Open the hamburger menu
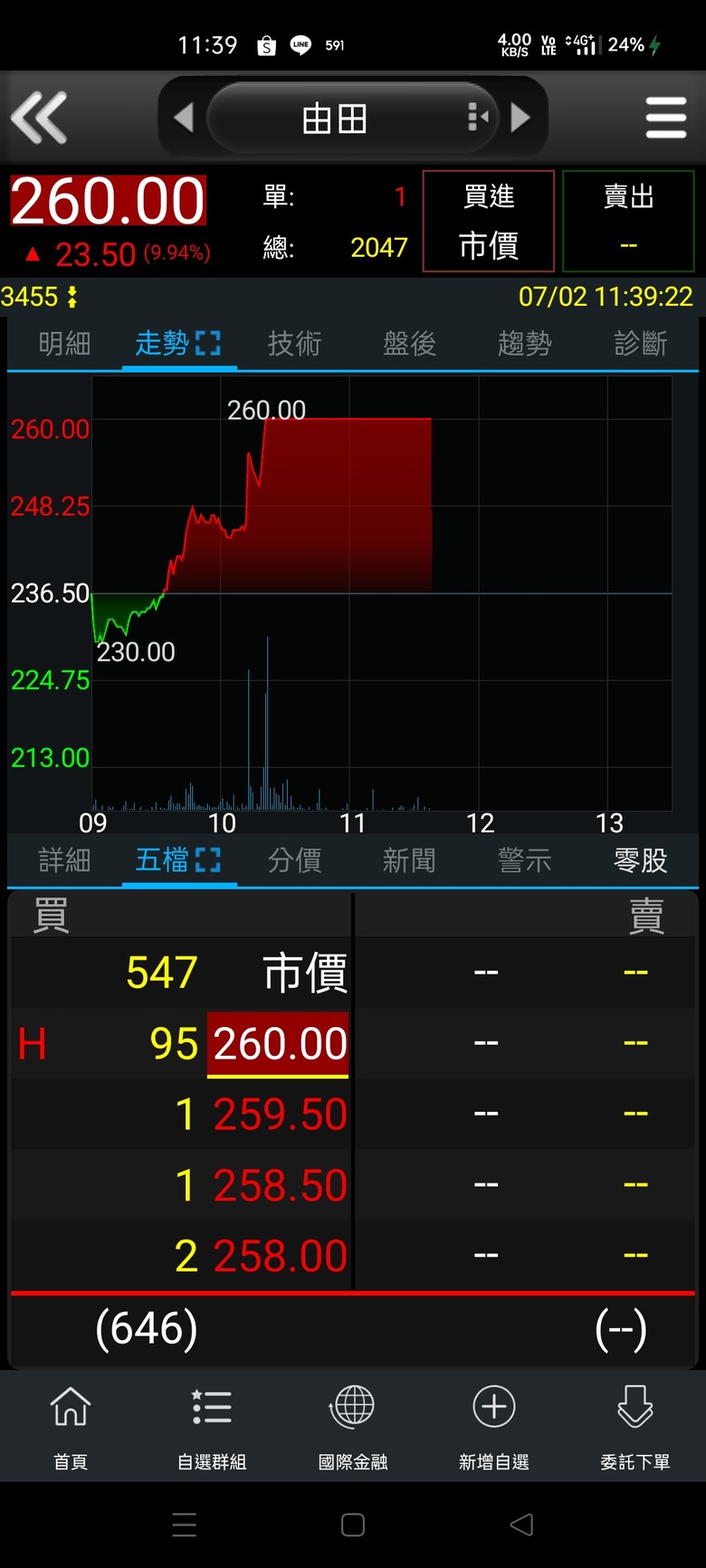 pyautogui.click(x=666, y=119)
